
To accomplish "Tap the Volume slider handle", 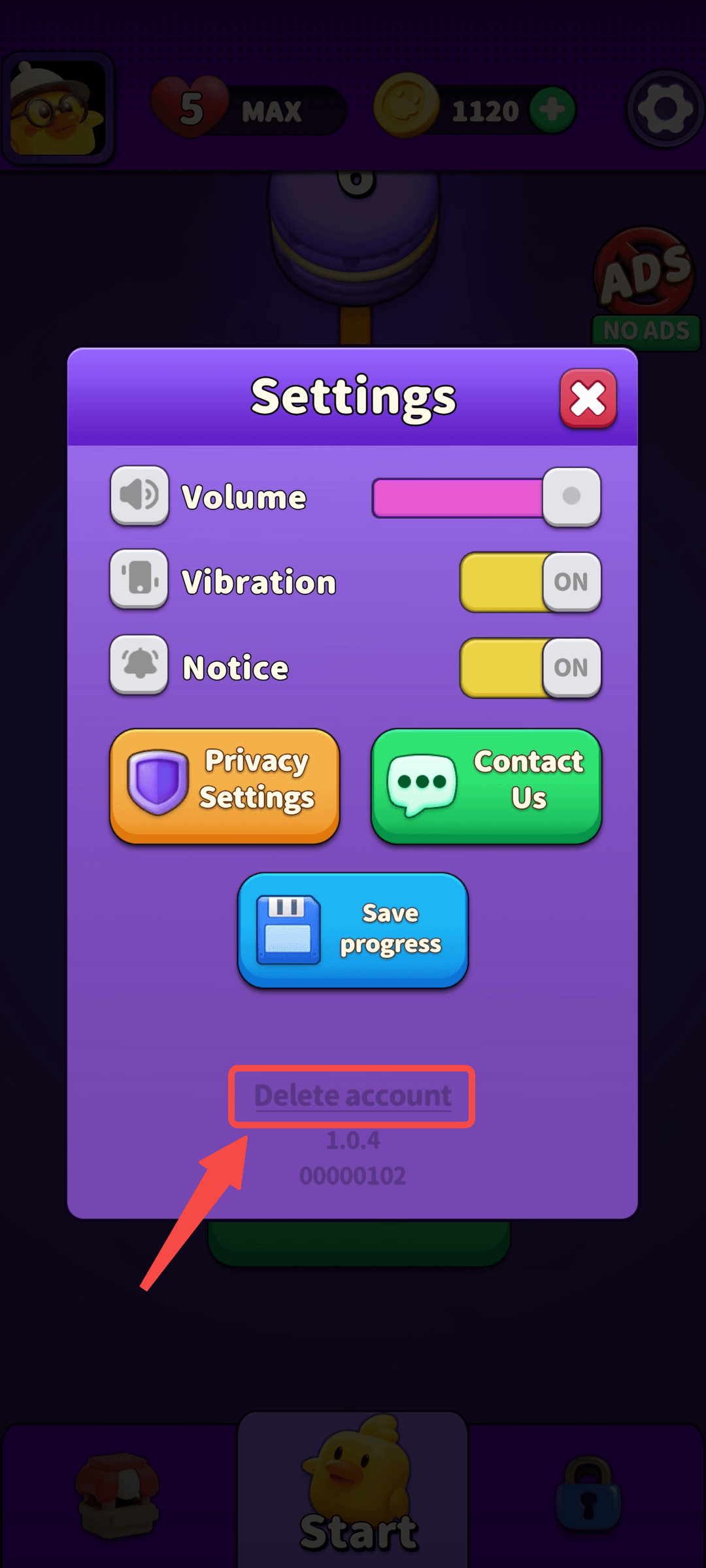I will (571, 497).
